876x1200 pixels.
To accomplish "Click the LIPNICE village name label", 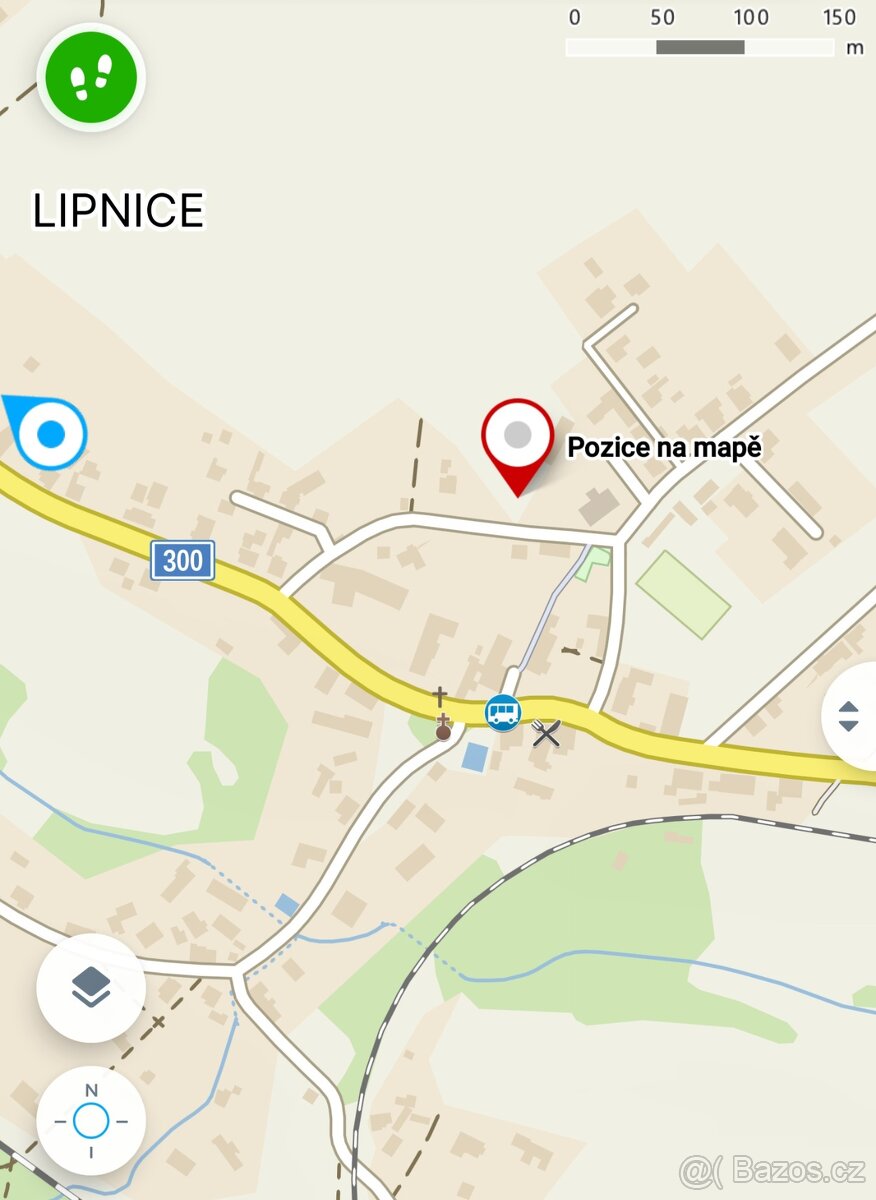I will tap(117, 211).
